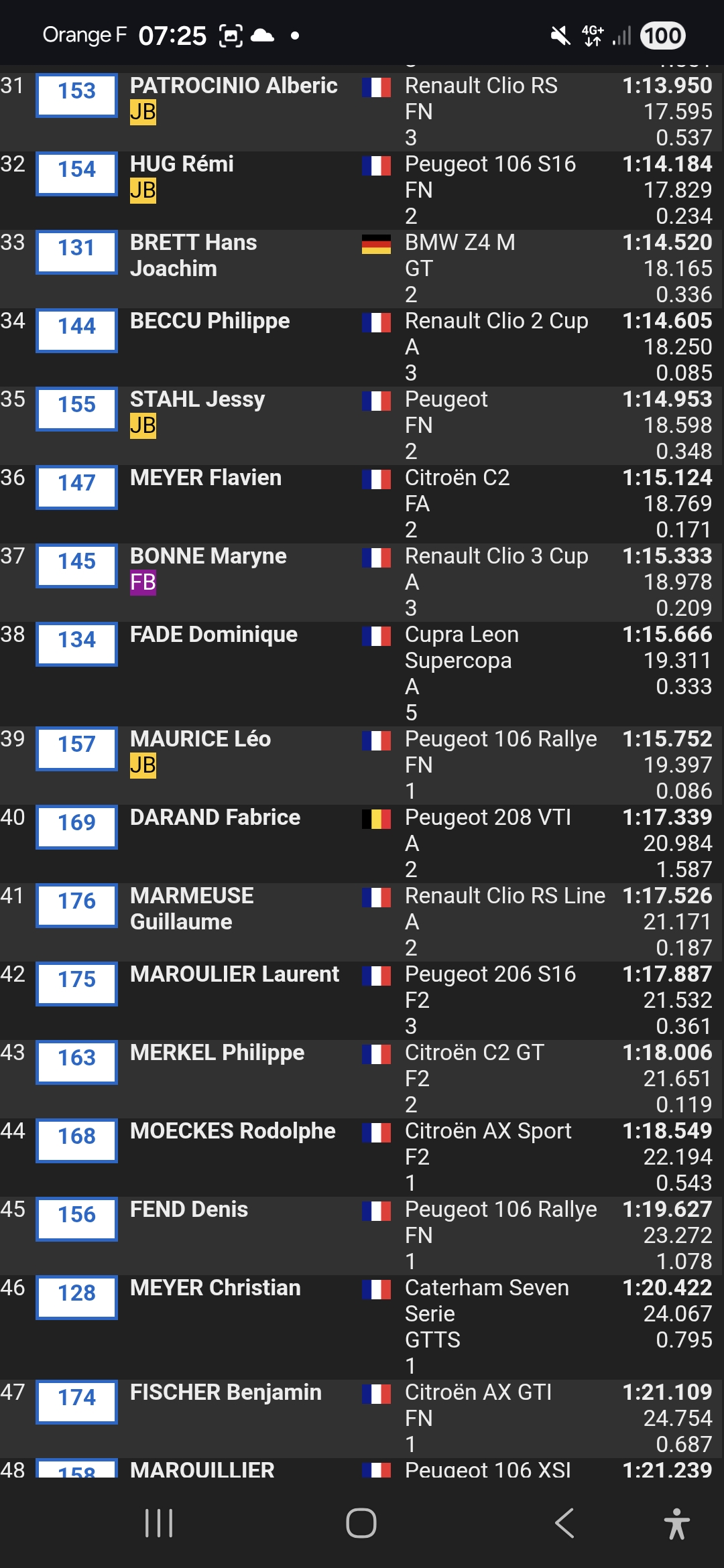Open the recent apps overview
The image size is (724, 1568).
point(159,1523)
